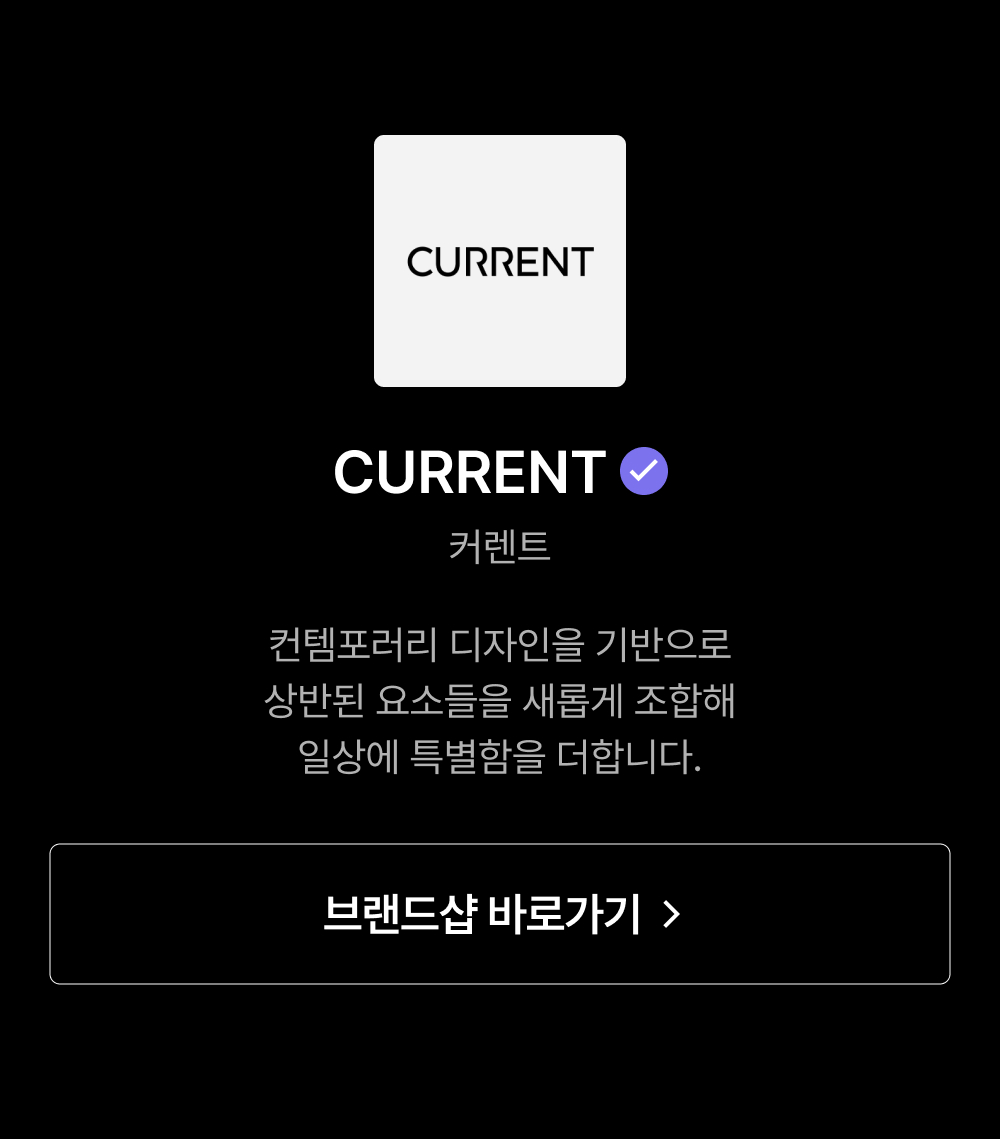Open the CURRENT brand logo tile
The width and height of the screenshot is (1000, 1139).
[x=500, y=261]
